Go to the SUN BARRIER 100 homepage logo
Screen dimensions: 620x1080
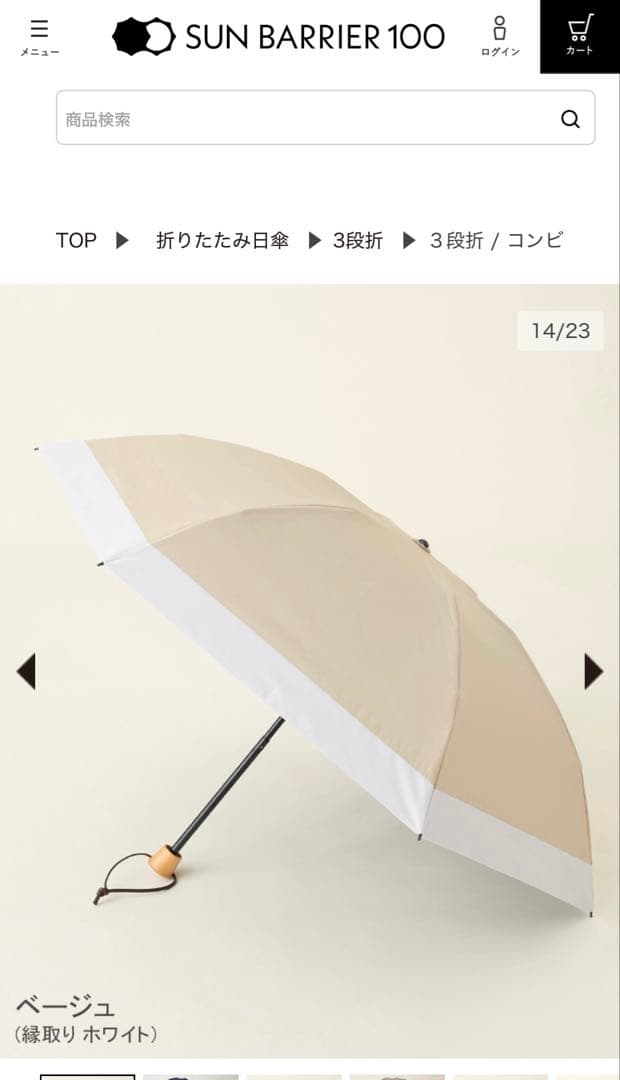tap(278, 37)
